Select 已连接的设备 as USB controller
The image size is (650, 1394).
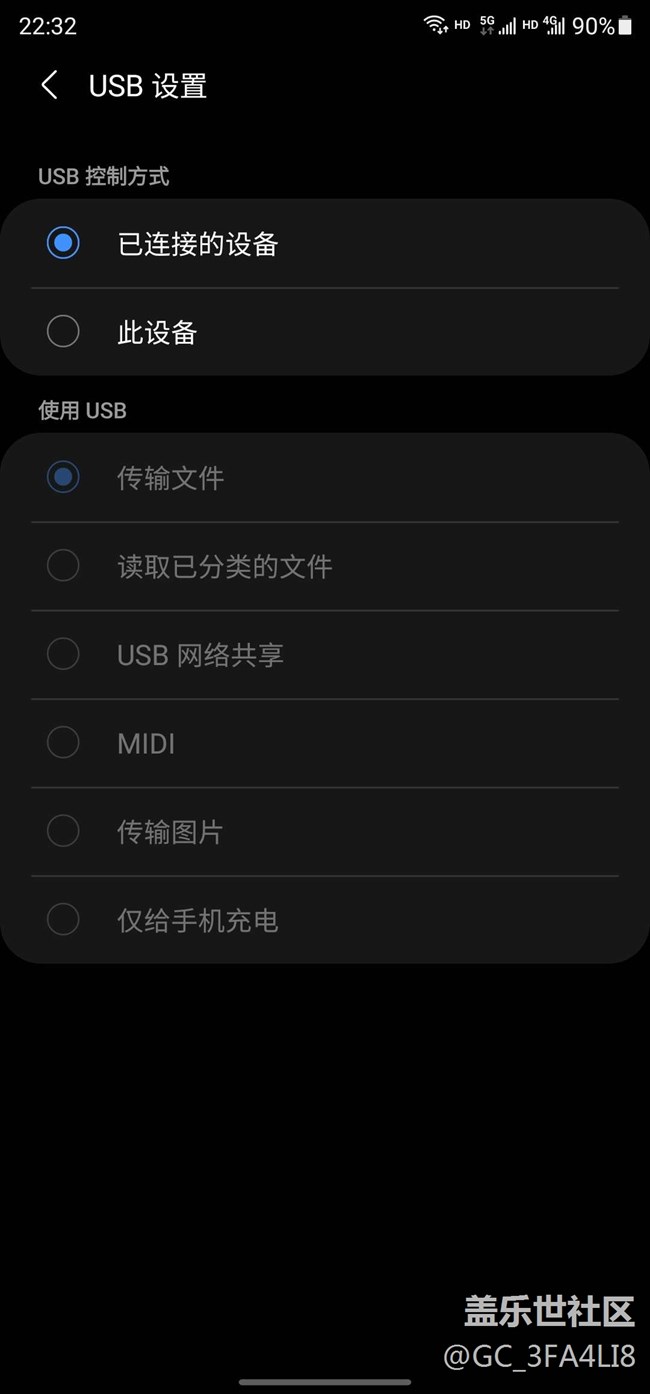point(325,244)
